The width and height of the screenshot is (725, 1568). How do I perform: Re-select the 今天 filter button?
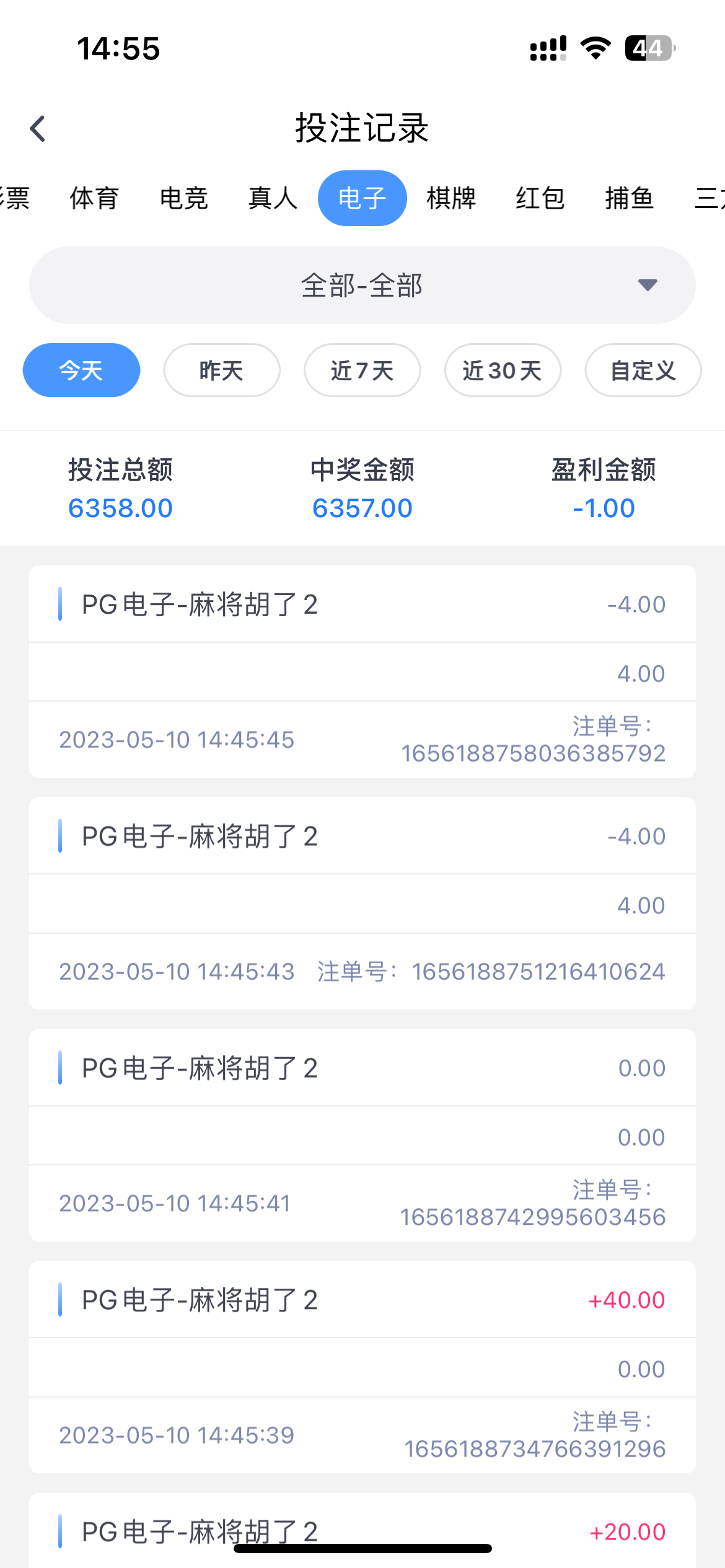click(81, 370)
